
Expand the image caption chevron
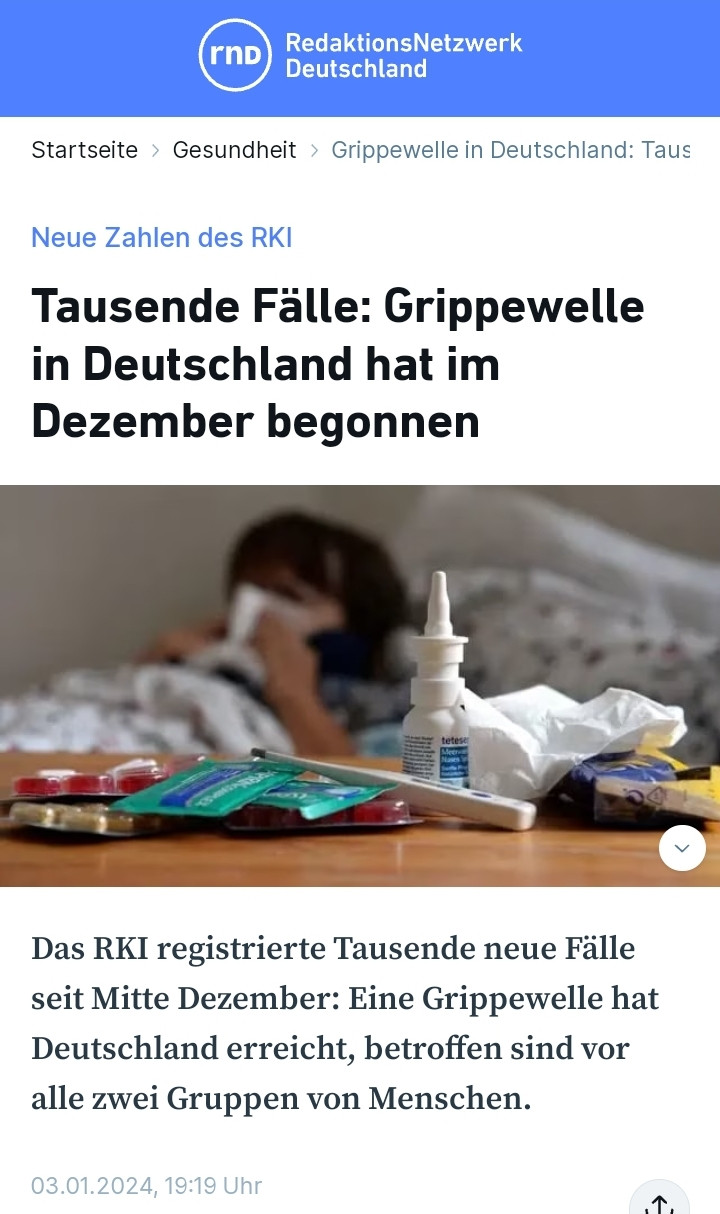tap(682, 848)
